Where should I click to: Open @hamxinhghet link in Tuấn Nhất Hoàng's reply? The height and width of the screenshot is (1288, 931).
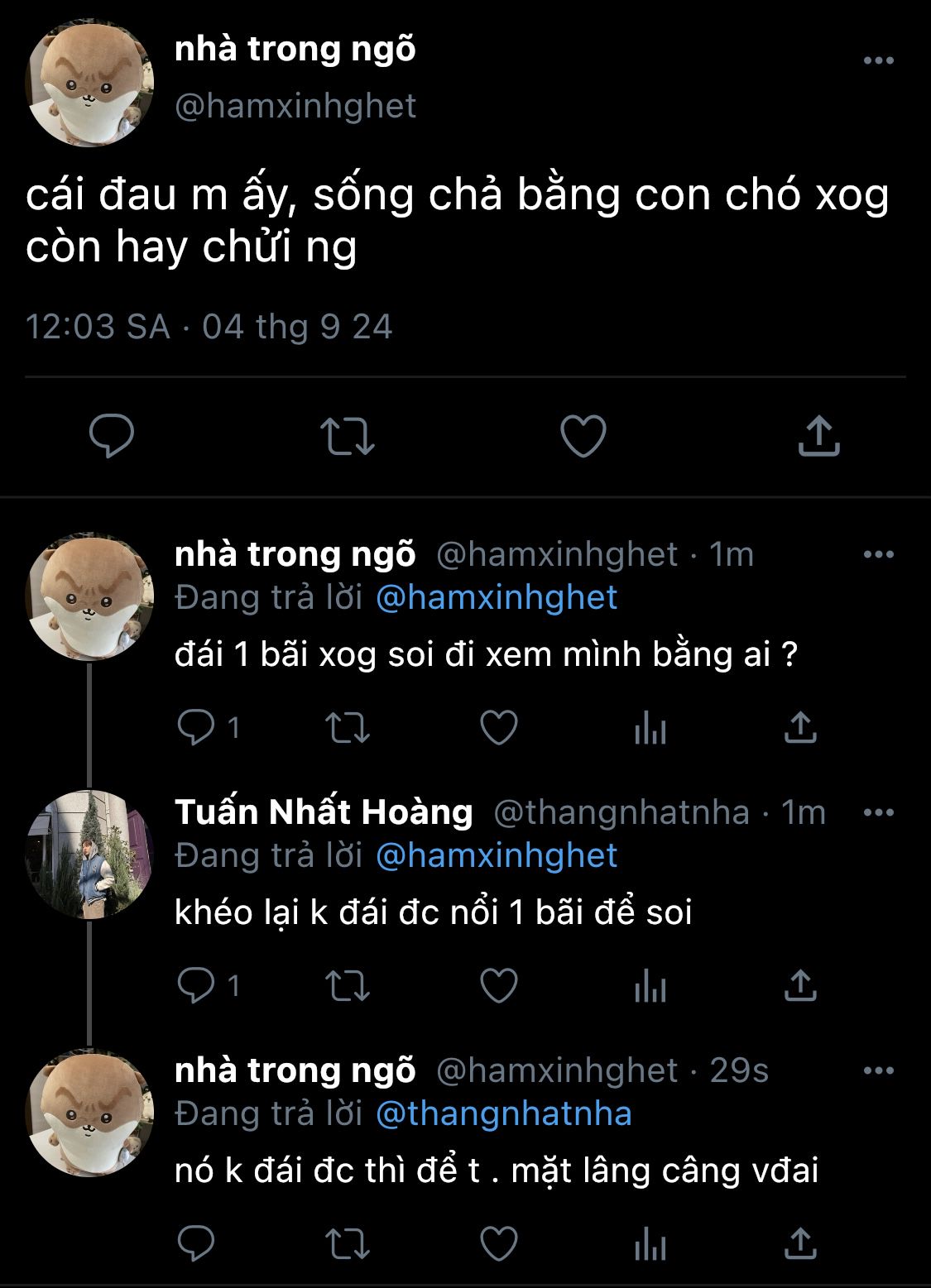point(497,855)
